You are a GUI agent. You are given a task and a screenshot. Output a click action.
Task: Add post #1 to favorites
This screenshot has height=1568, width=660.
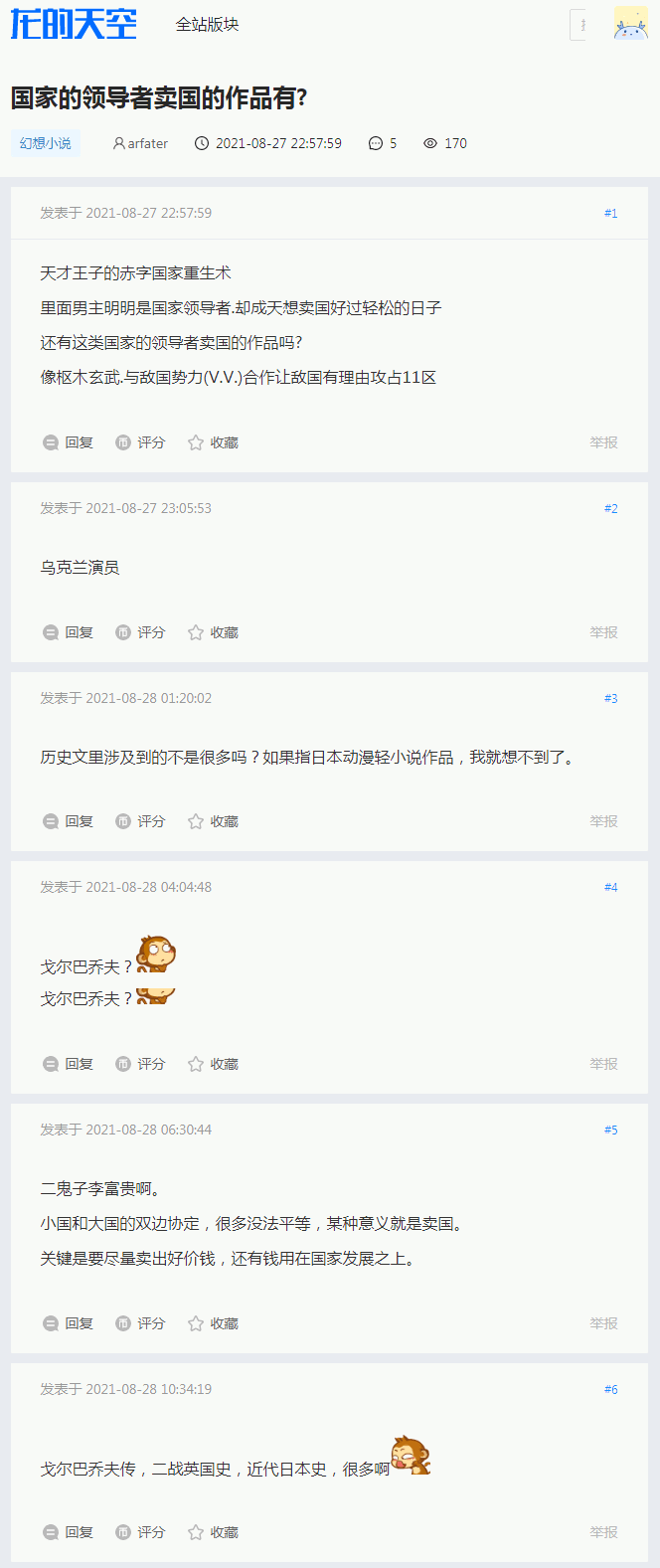[x=214, y=442]
